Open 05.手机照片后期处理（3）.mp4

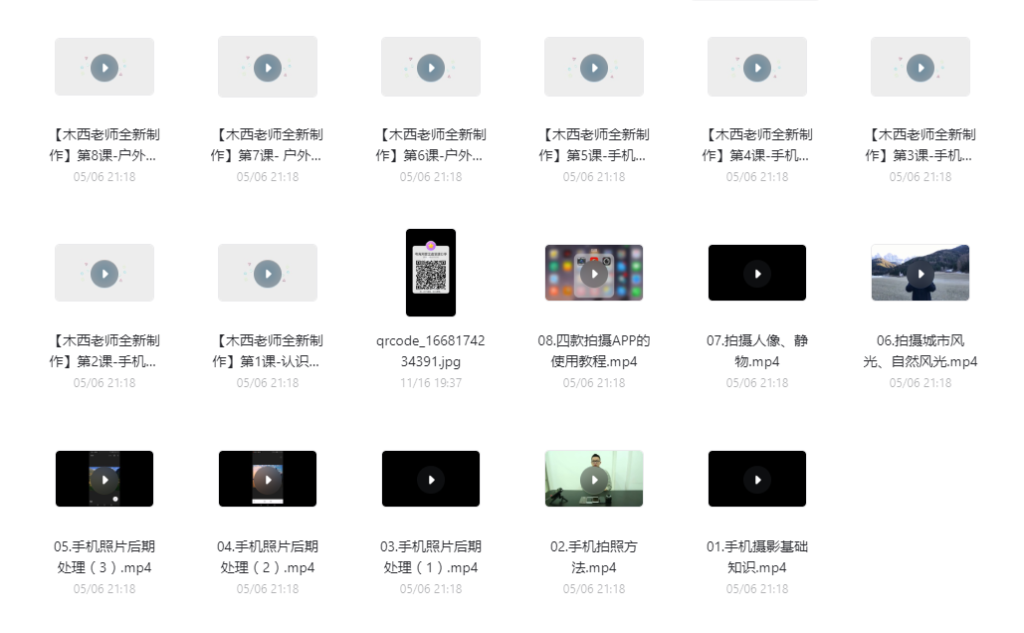(x=104, y=479)
